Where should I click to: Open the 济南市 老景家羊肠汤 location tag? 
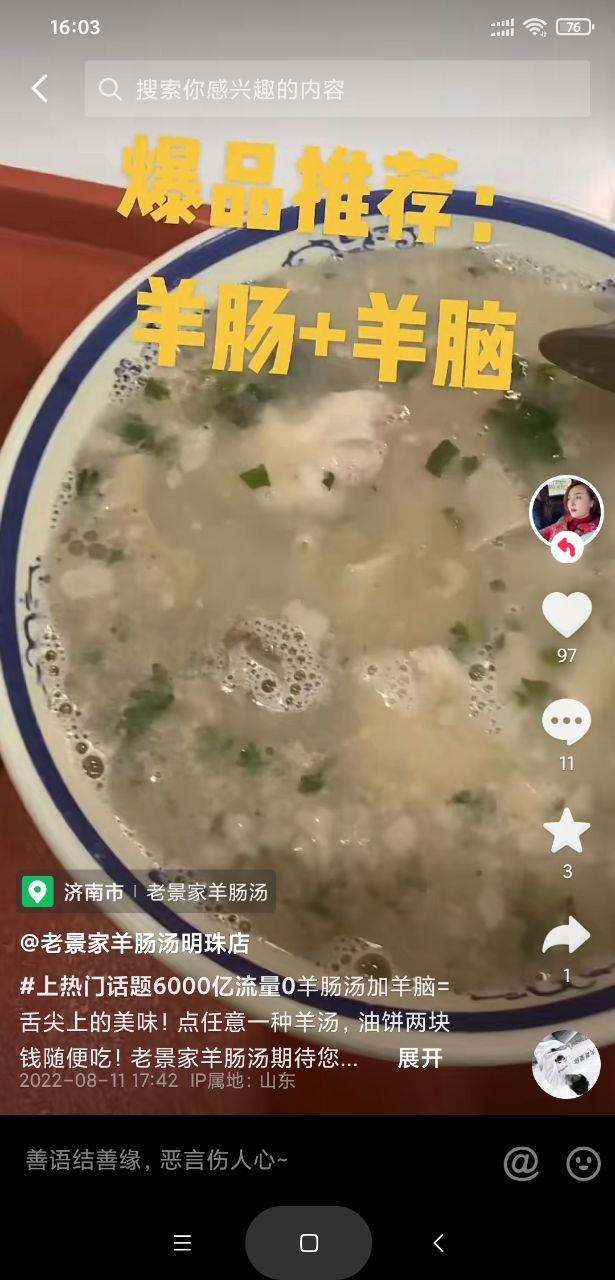pyautogui.click(x=146, y=891)
